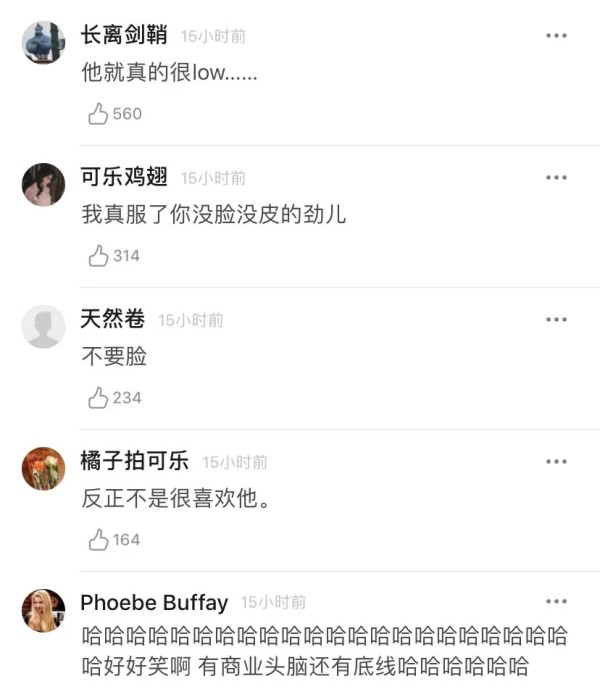Open more options for Phoebe Buffay's comment
The height and width of the screenshot is (689, 600).
click(x=556, y=602)
